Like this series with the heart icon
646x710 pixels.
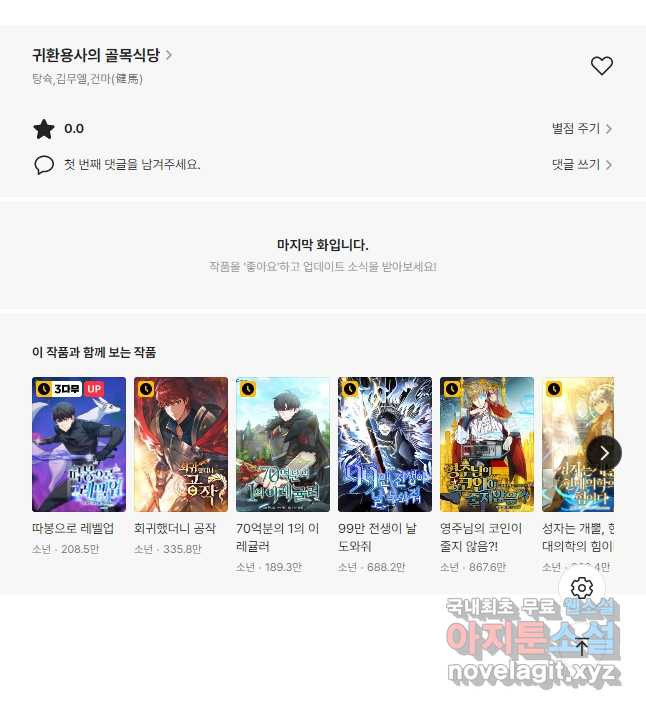pos(601,66)
